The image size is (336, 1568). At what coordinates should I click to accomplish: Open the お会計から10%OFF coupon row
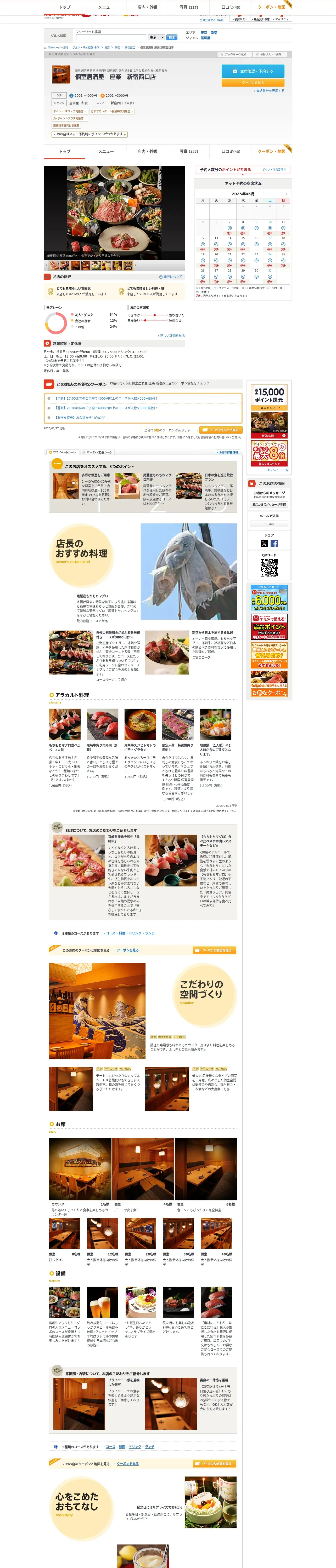coord(143,418)
